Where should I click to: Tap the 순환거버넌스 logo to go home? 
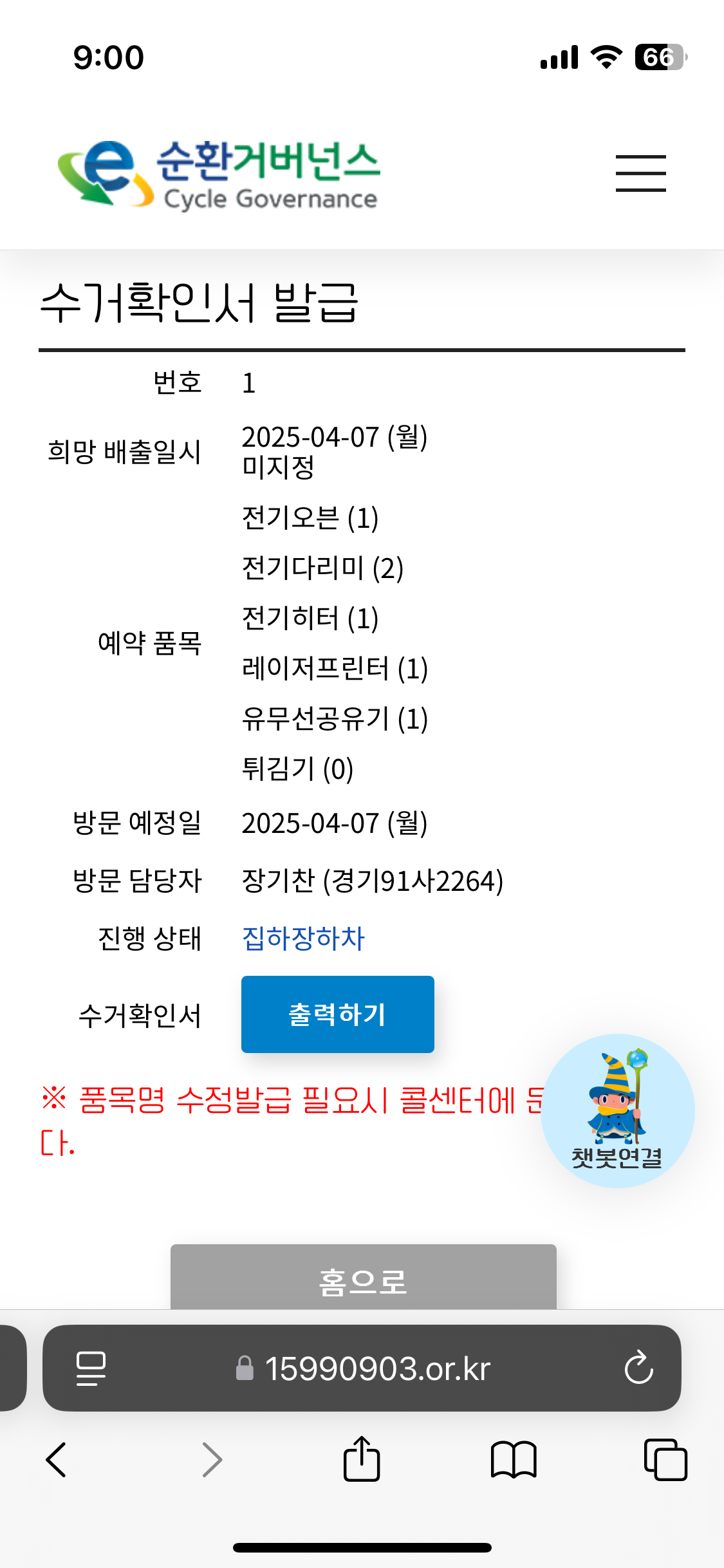click(x=219, y=174)
